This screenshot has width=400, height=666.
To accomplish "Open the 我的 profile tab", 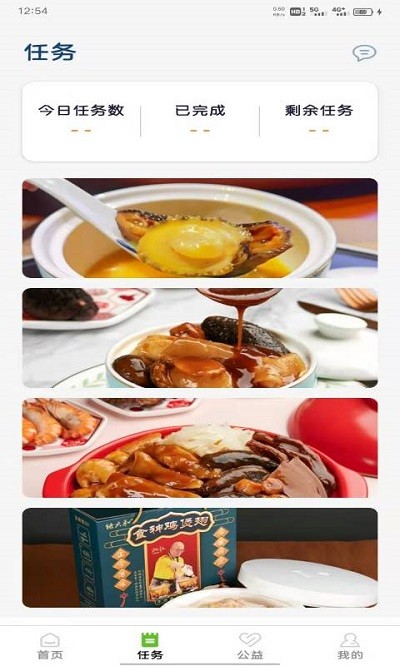I will [350, 646].
